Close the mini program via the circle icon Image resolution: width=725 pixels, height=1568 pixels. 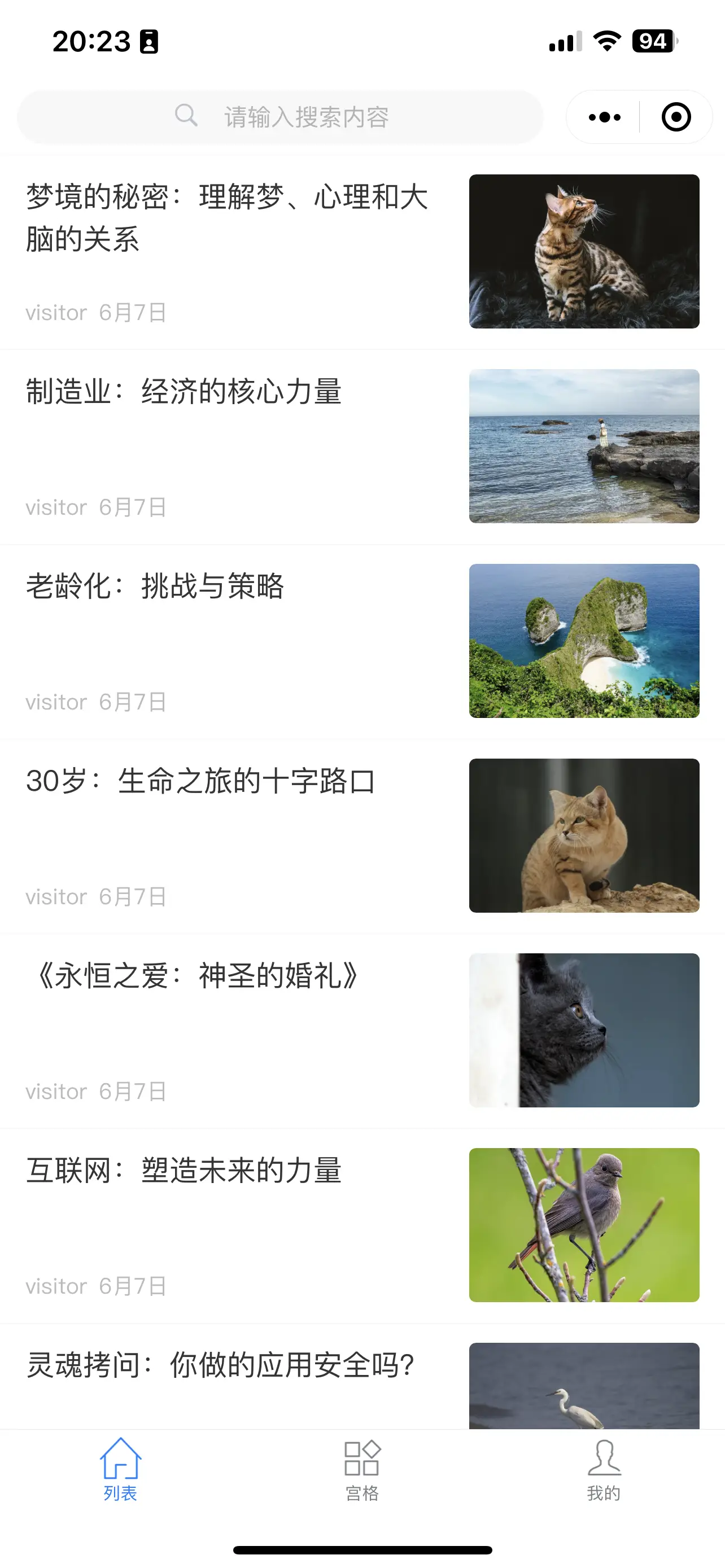click(x=676, y=117)
